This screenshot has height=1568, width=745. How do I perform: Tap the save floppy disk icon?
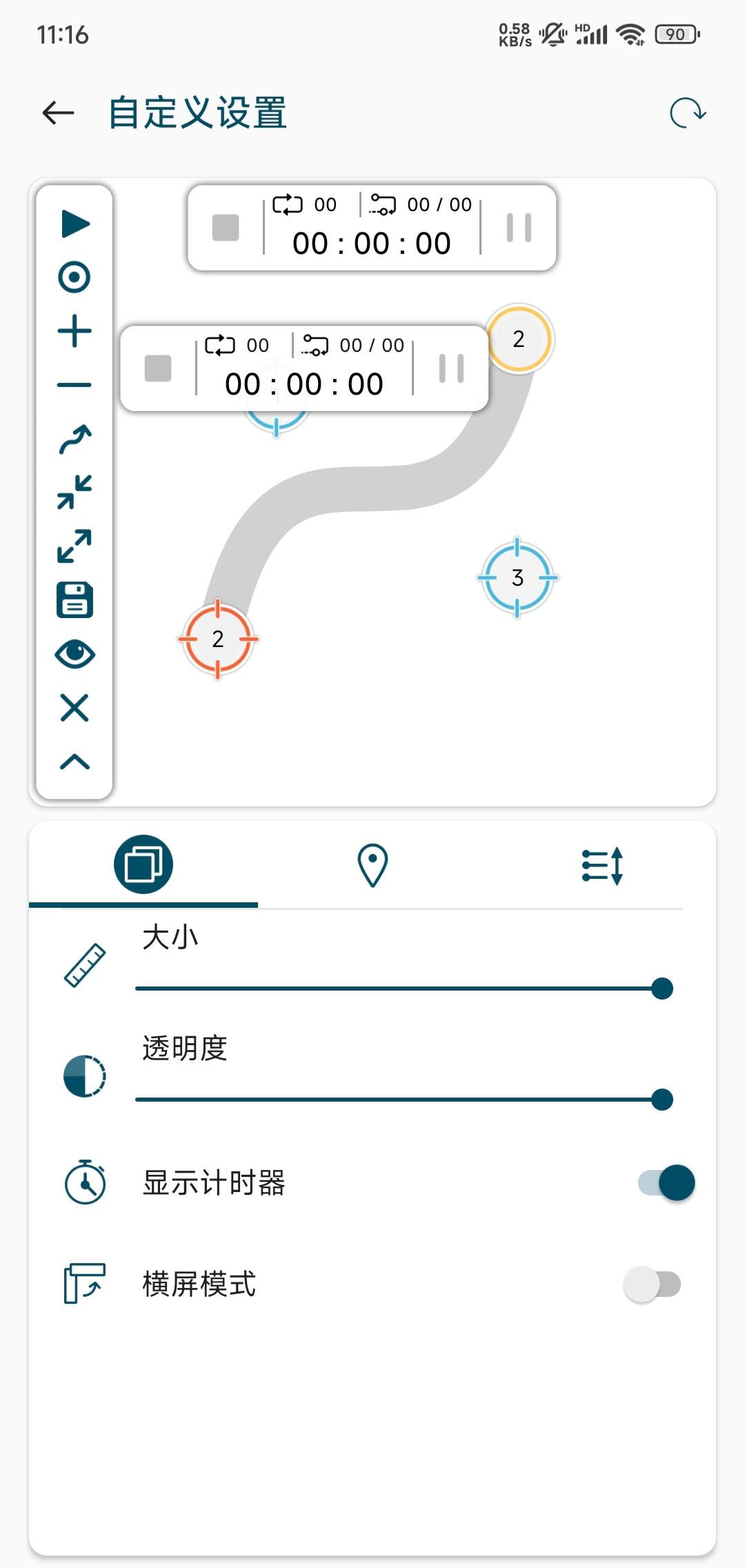click(74, 599)
